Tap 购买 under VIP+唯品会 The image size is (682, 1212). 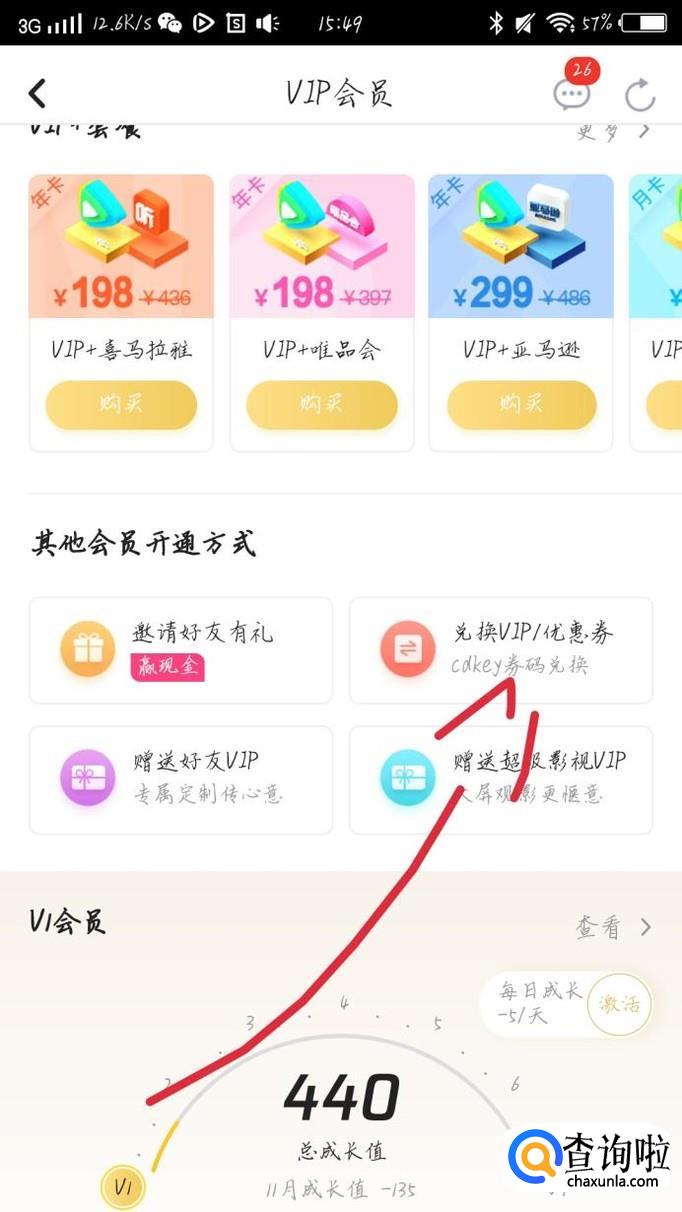tap(321, 405)
